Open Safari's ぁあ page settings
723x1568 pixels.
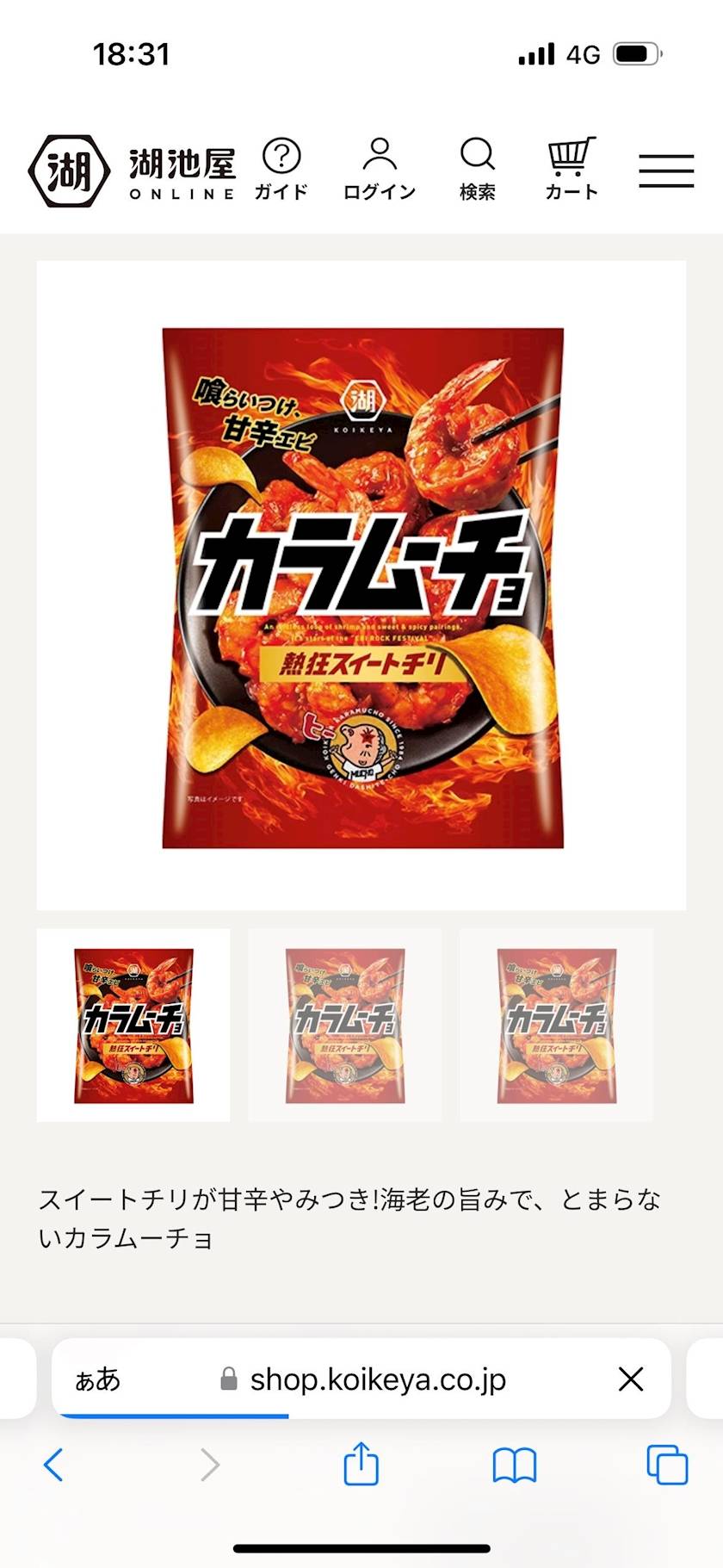tap(97, 1379)
